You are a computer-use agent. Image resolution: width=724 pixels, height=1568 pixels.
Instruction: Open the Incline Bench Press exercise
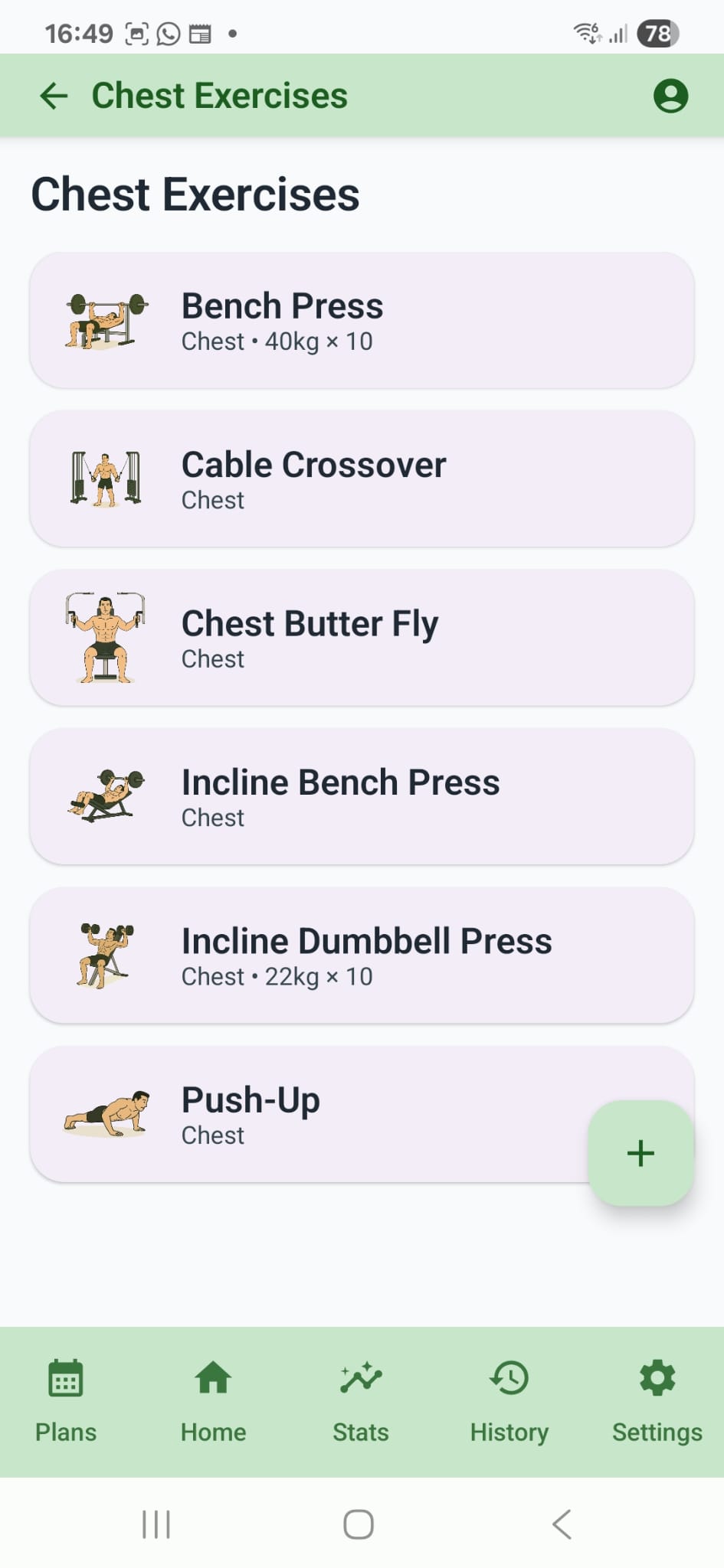360,796
